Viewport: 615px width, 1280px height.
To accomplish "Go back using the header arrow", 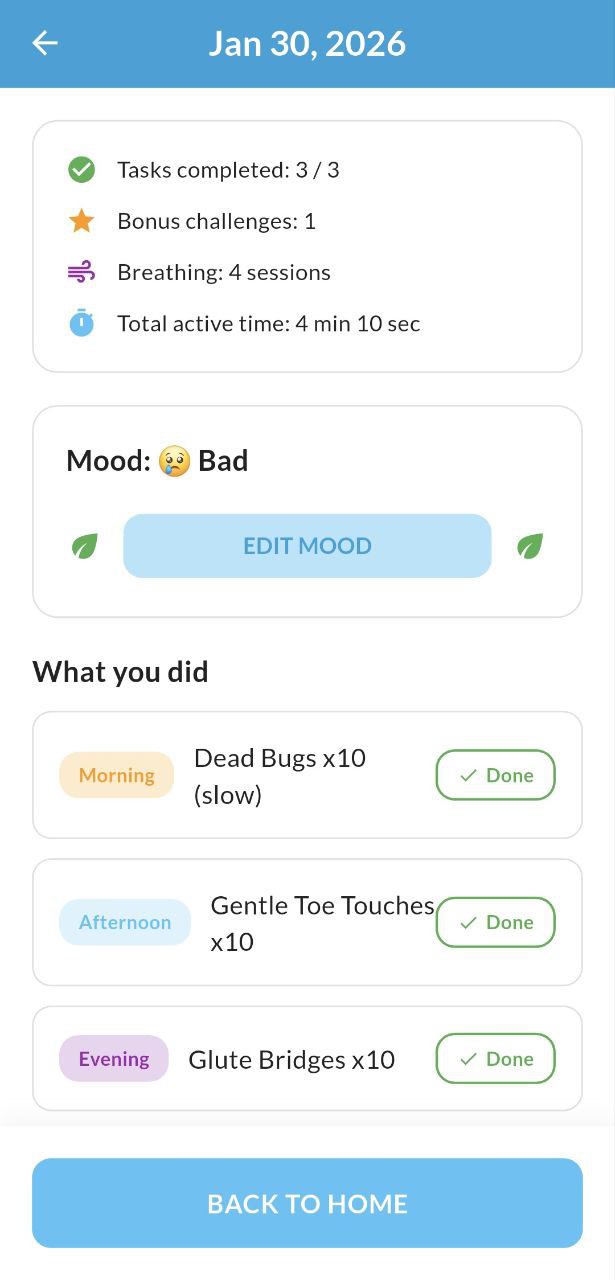I will coord(45,43).
